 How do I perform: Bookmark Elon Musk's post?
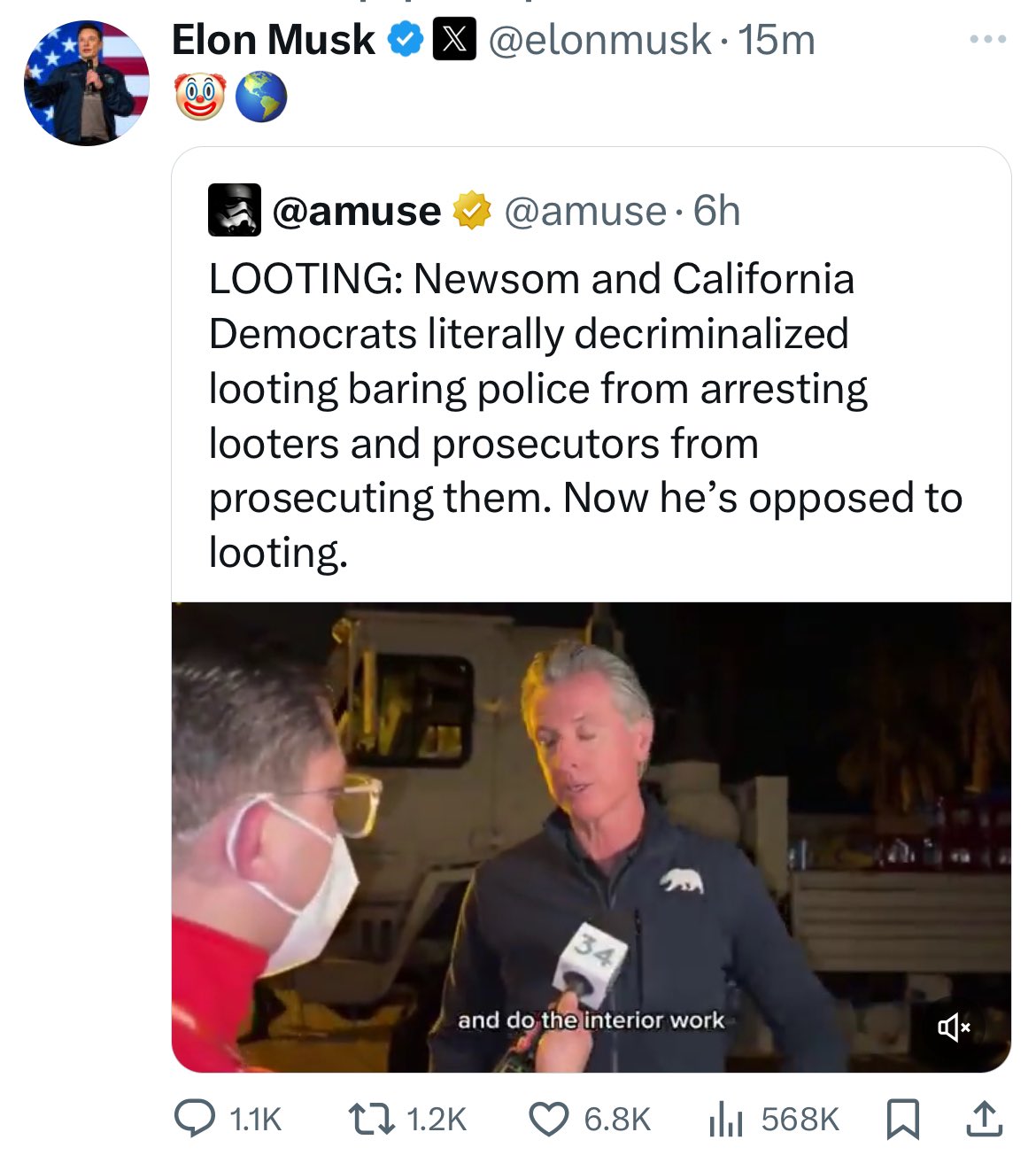[902, 1119]
